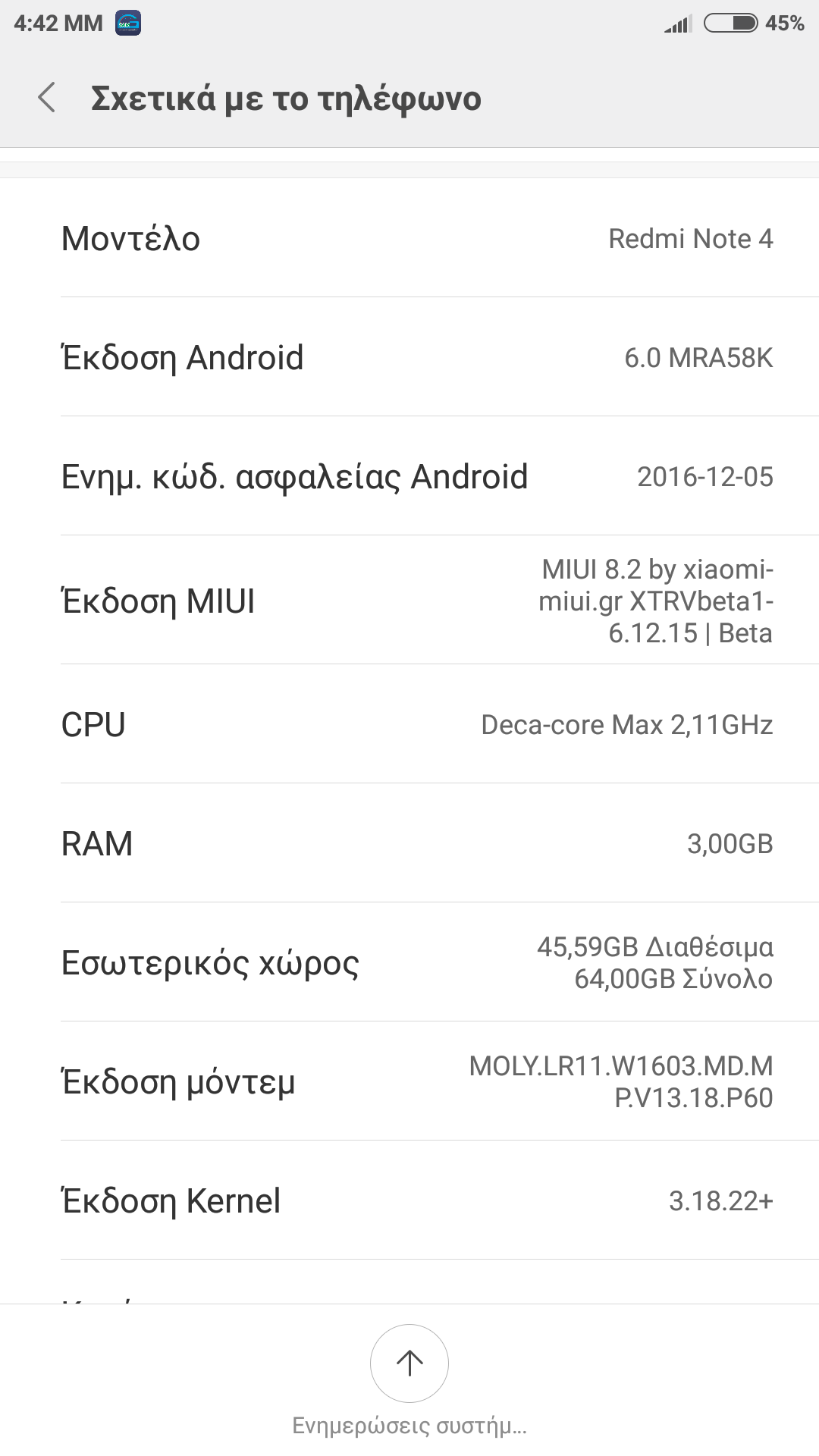Go back from Σχετικά με το τηλέφωνο

47,98
